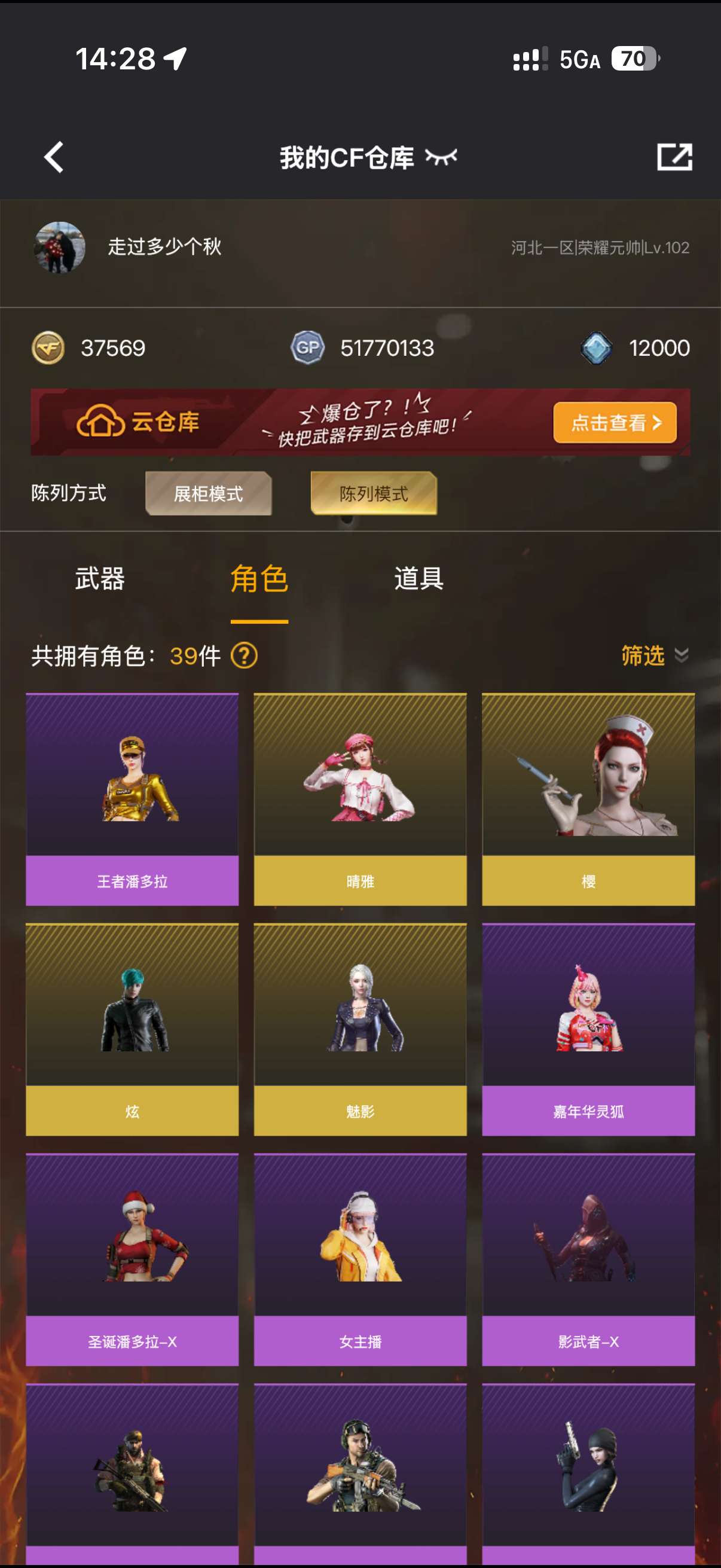The image size is (721, 1568).
Task: View the 嘉年华灵狐 character
Action: [588, 1029]
